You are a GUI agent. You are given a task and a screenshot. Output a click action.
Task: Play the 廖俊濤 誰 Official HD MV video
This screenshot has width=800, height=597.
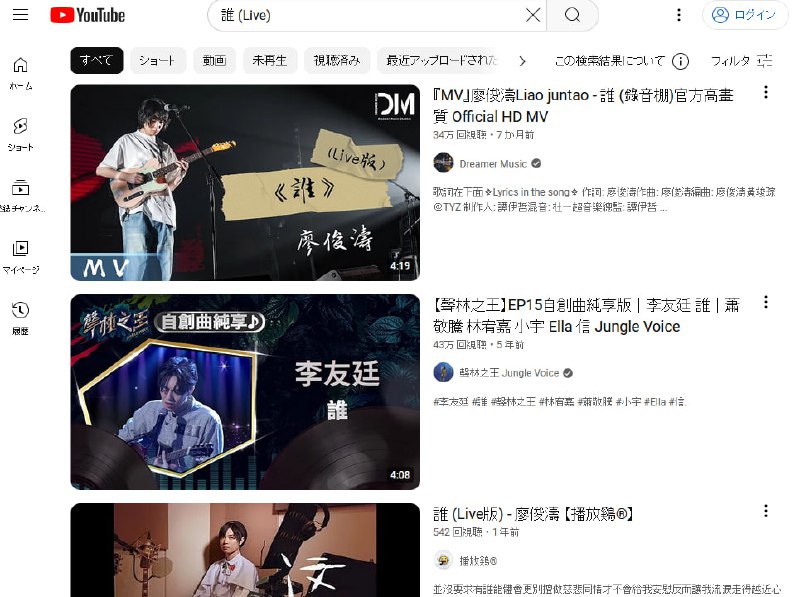click(245, 182)
